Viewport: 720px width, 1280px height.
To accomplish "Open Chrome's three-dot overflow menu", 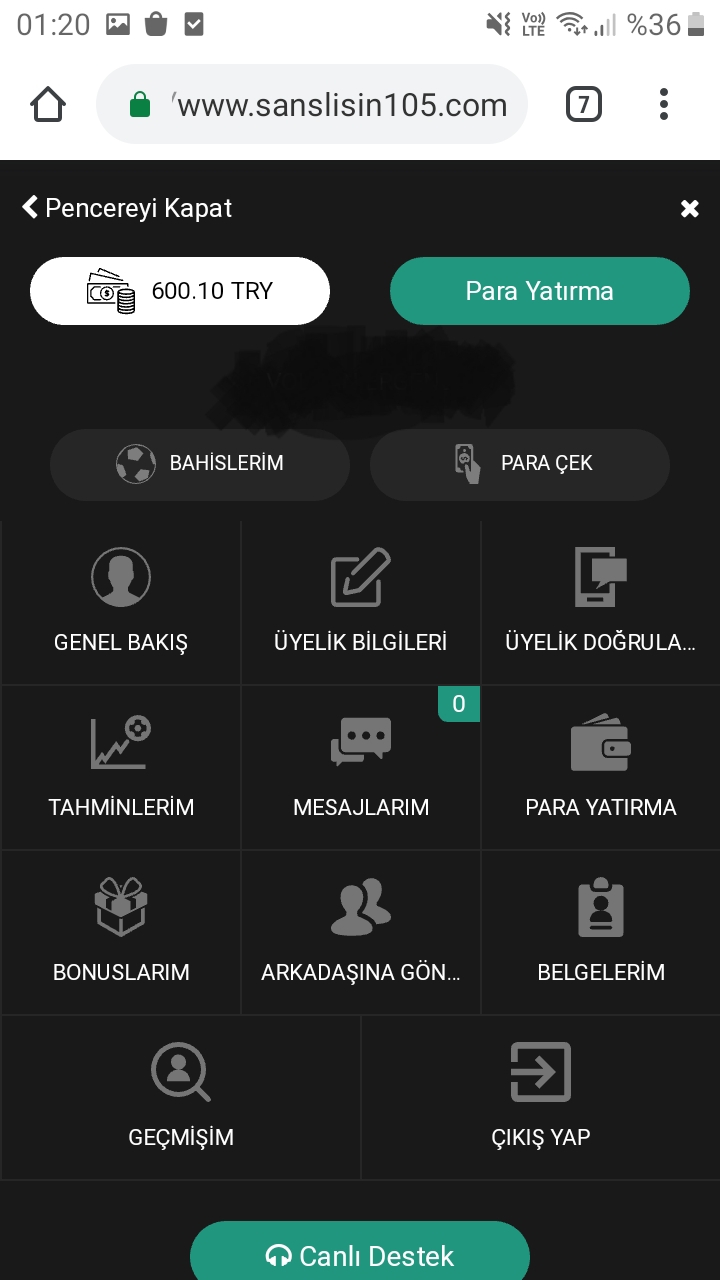I will (664, 104).
